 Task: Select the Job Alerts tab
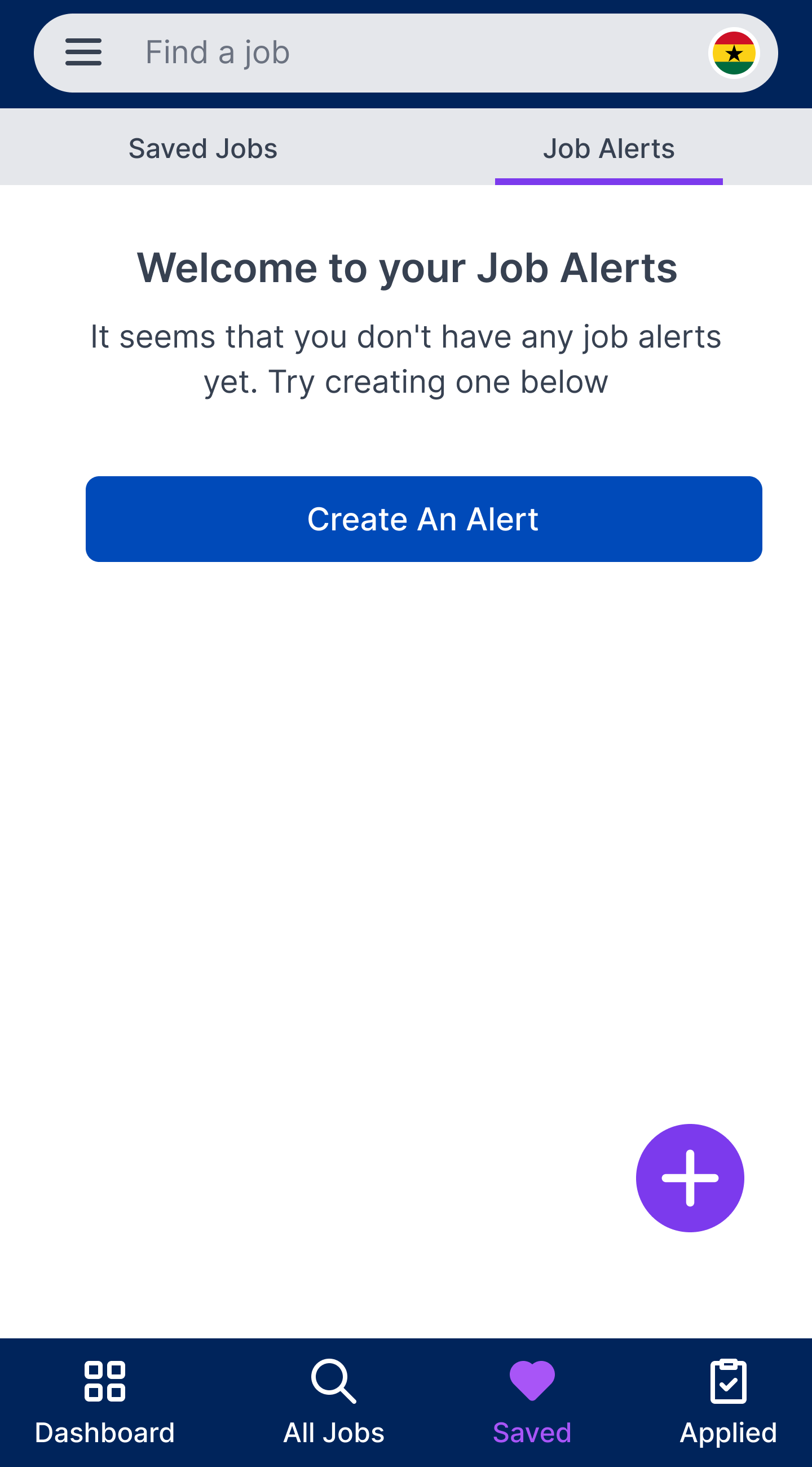(608, 148)
